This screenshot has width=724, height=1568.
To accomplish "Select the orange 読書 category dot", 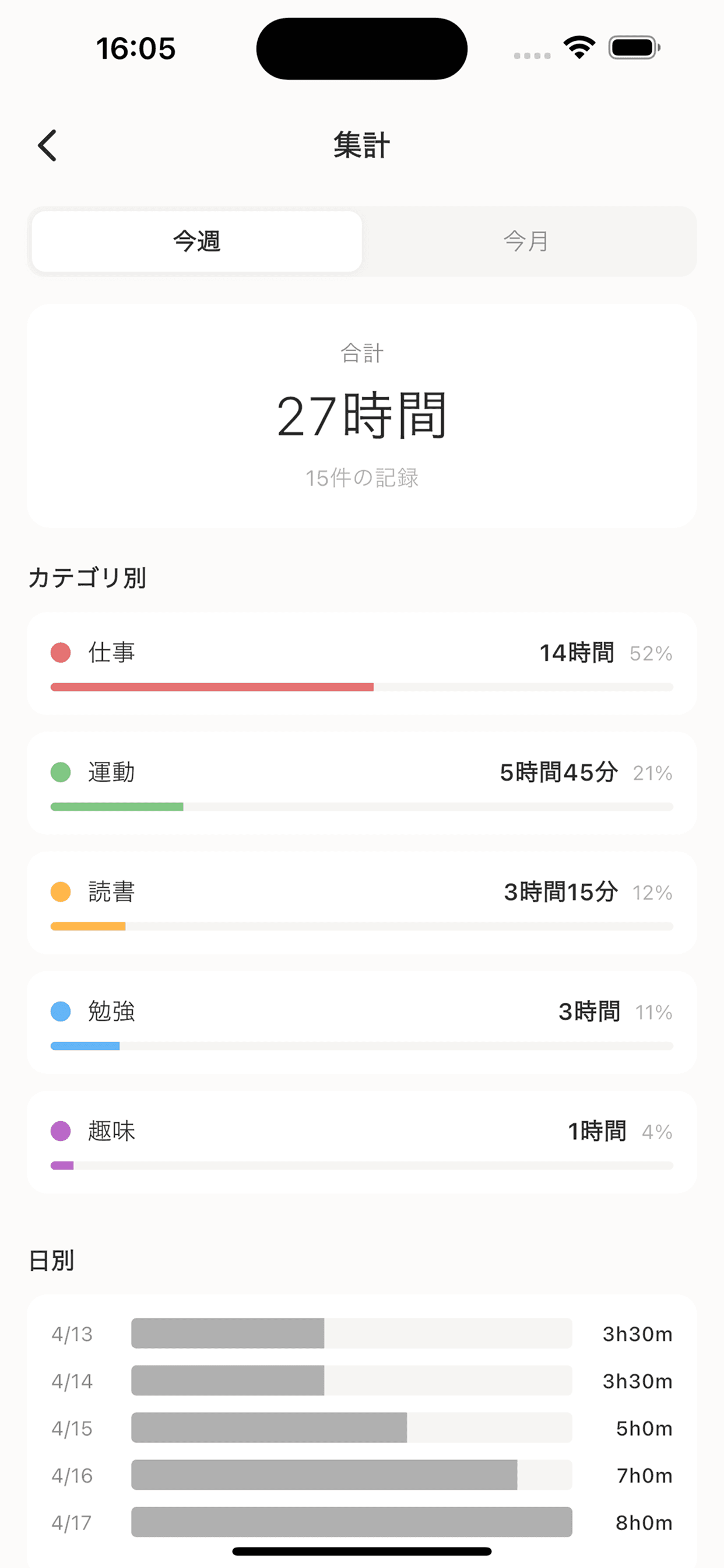I will [60, 892].
